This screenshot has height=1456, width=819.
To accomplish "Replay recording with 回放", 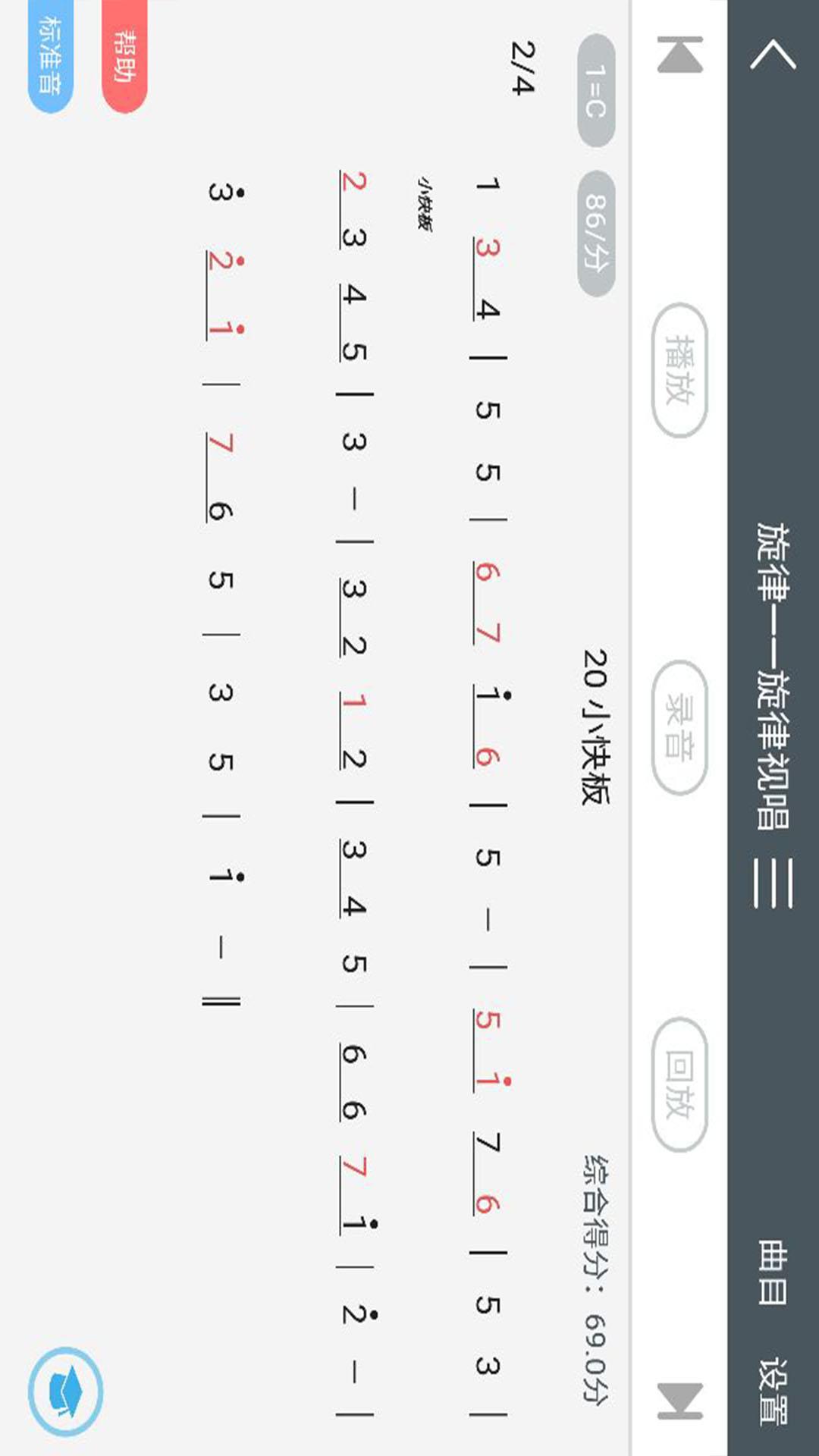I will click(679, 1084).
